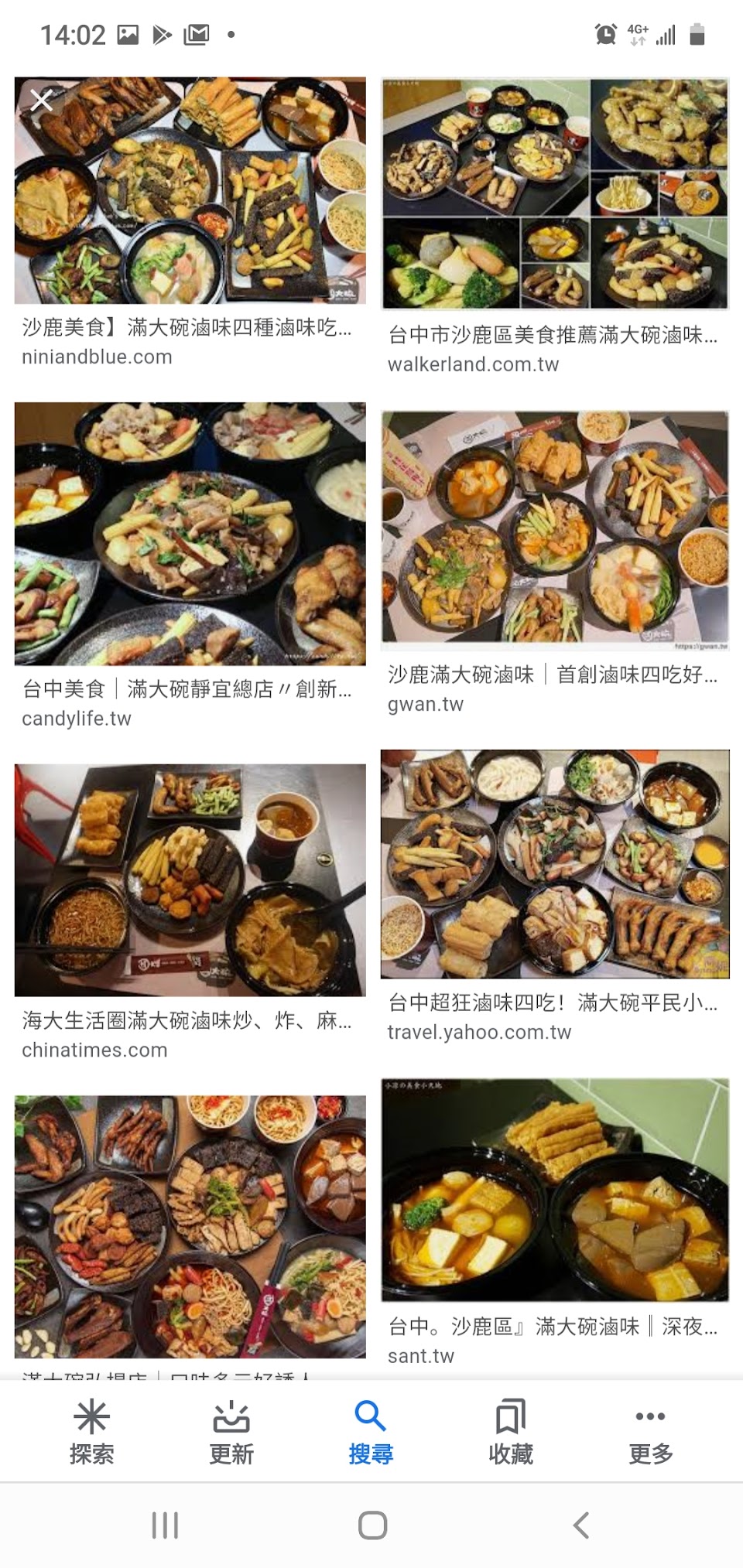Open the sant.tw image result

(x=554, y=1190)
